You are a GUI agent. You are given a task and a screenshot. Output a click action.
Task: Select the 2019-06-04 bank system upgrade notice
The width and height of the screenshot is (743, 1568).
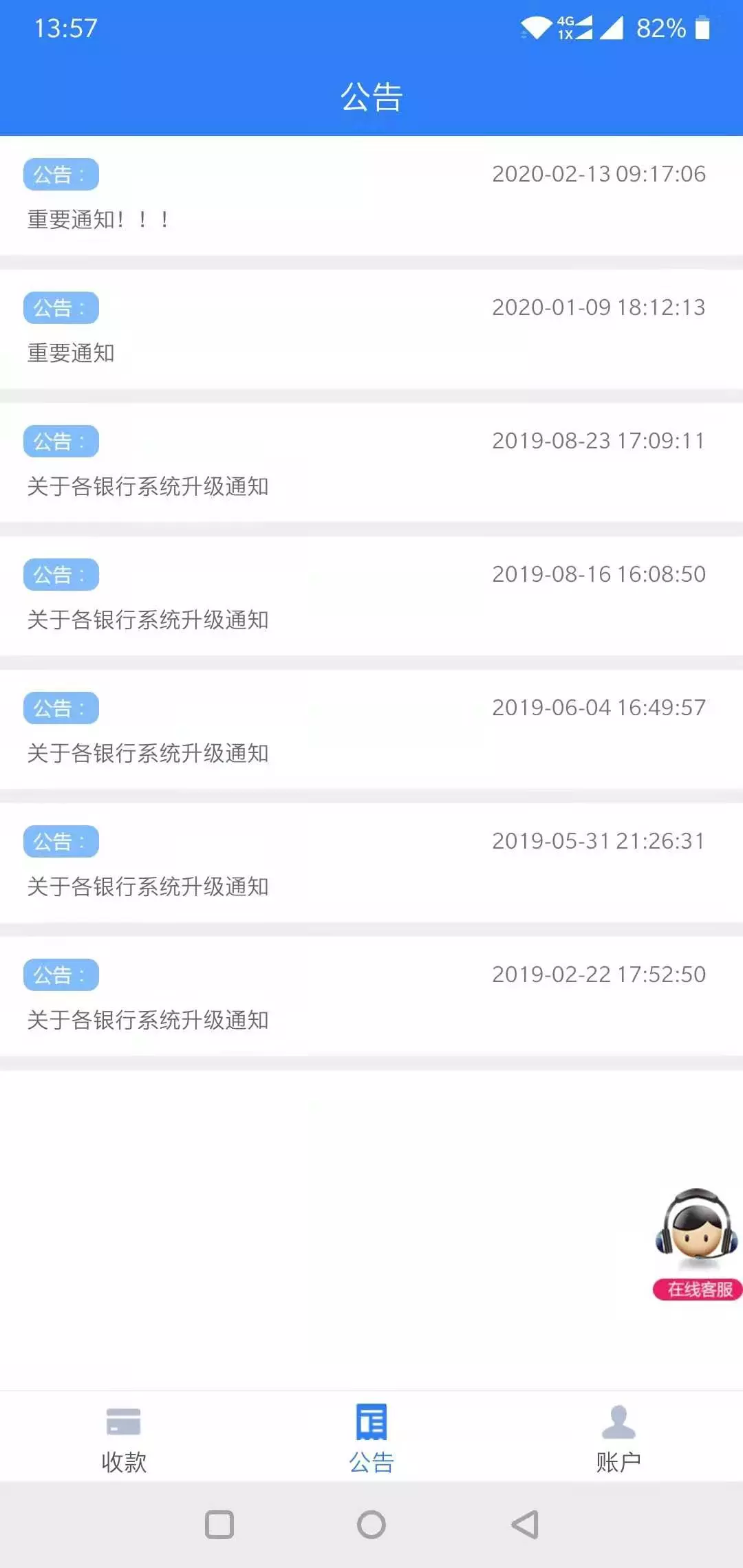click(x=371, y=730)
